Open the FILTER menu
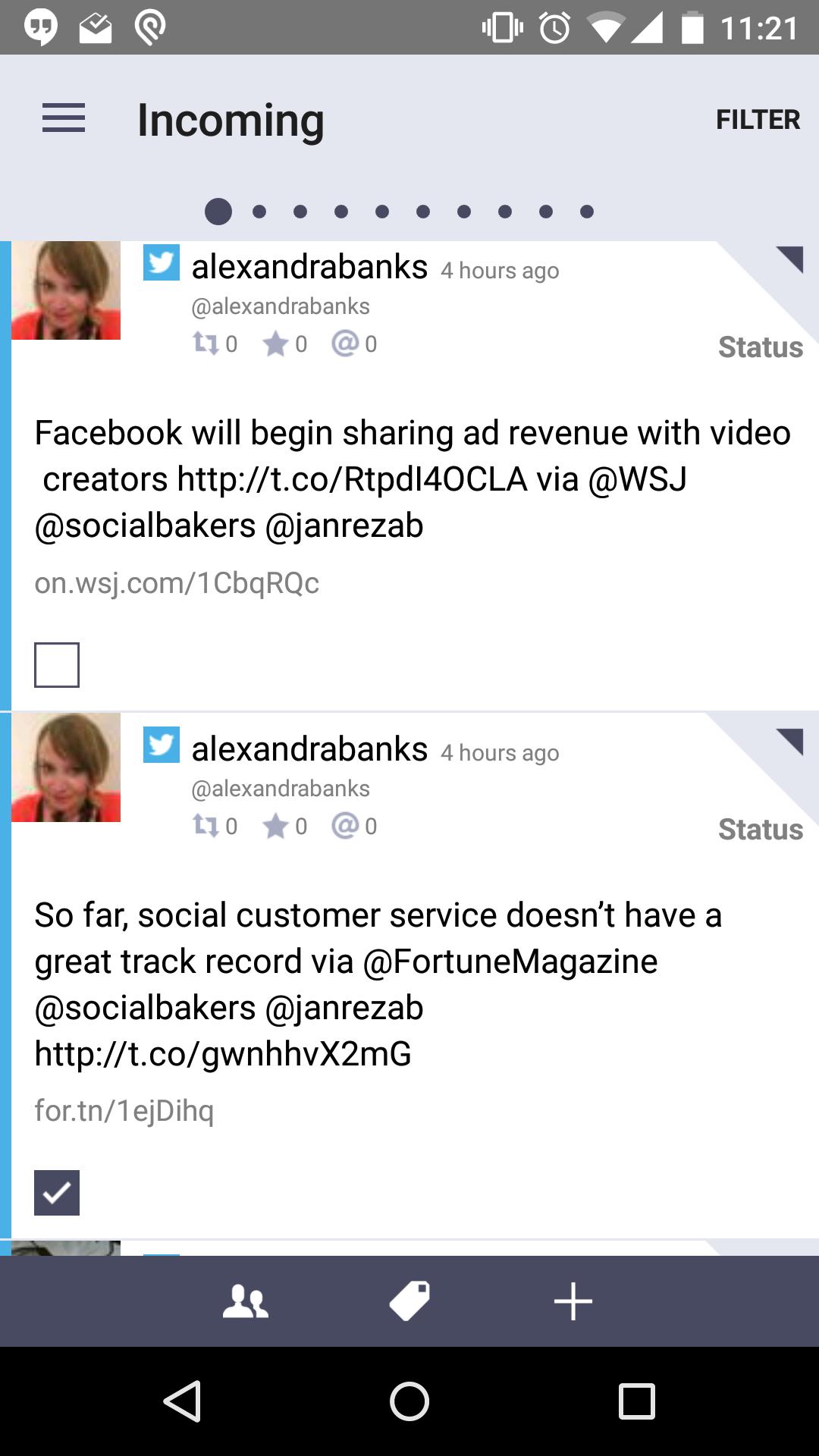Screen dimensions: 819x1456 (758, 119)
